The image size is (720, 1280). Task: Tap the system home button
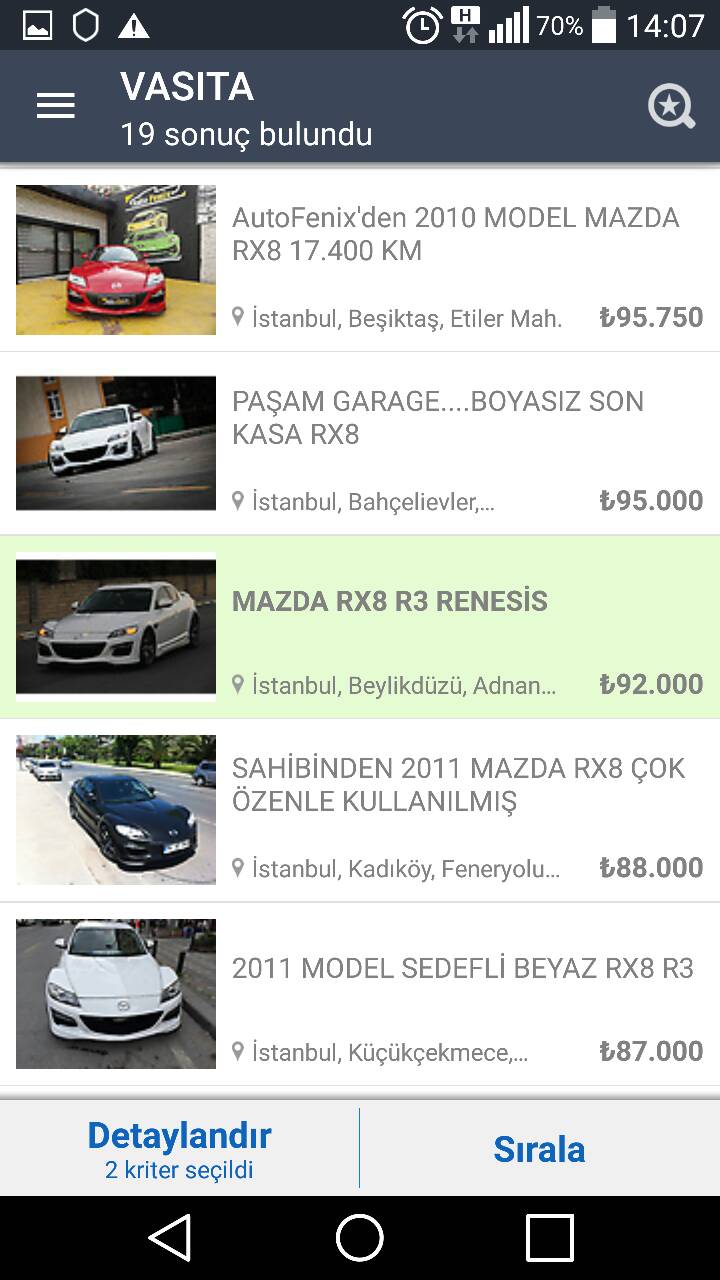[360, 1238]
